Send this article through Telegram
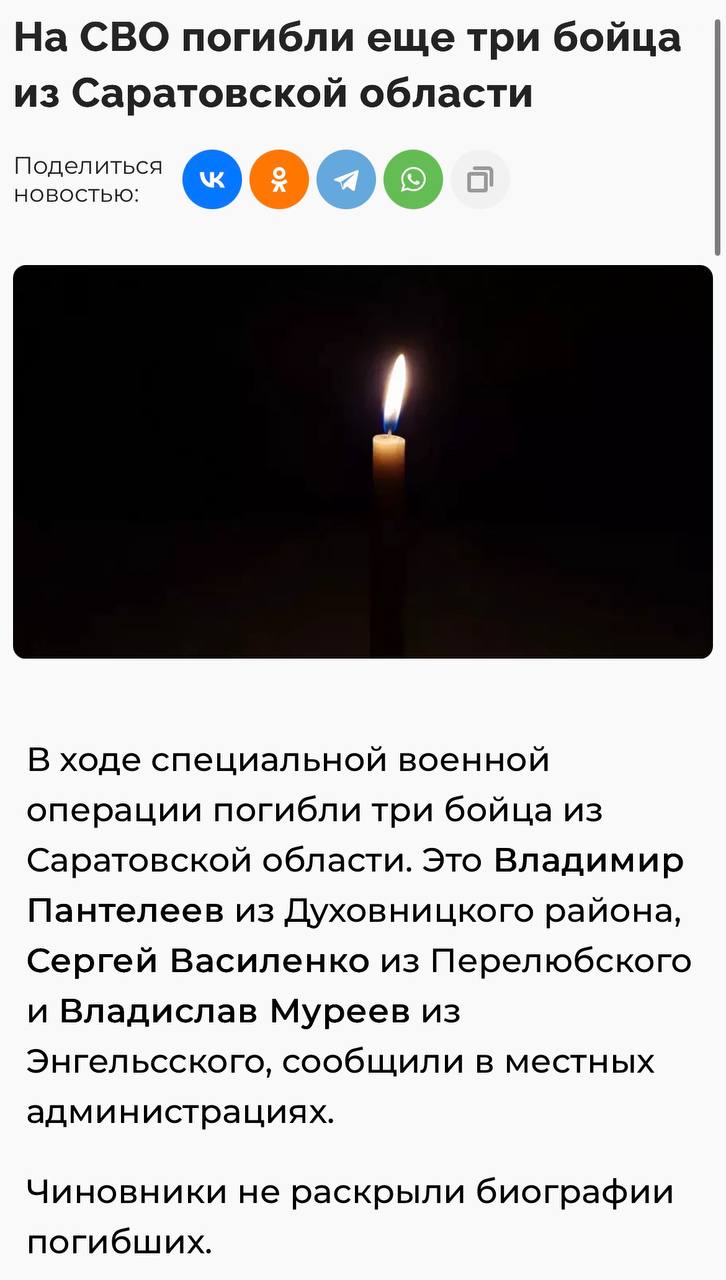 [x=346, y=180]
